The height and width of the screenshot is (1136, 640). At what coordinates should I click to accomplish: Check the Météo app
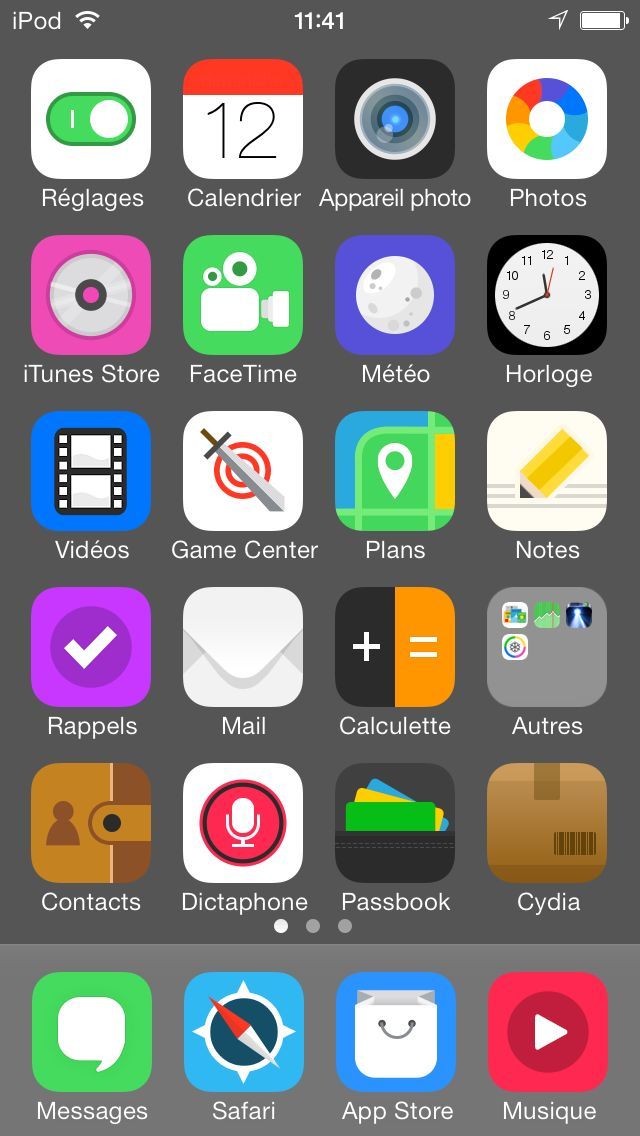(x=395, y=295)
